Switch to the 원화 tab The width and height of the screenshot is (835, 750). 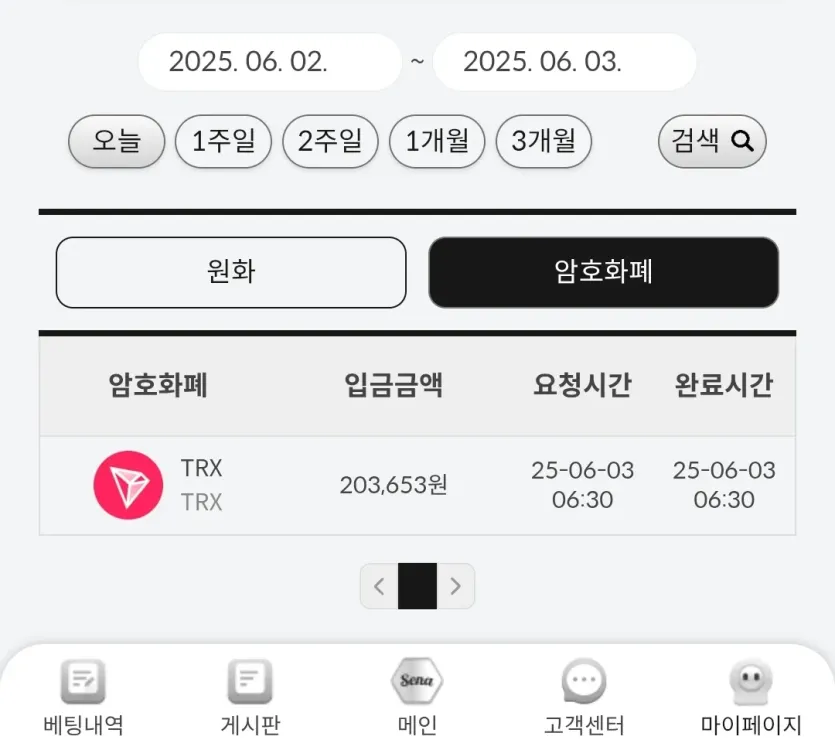pyautogui.click(x=231, y=272)
